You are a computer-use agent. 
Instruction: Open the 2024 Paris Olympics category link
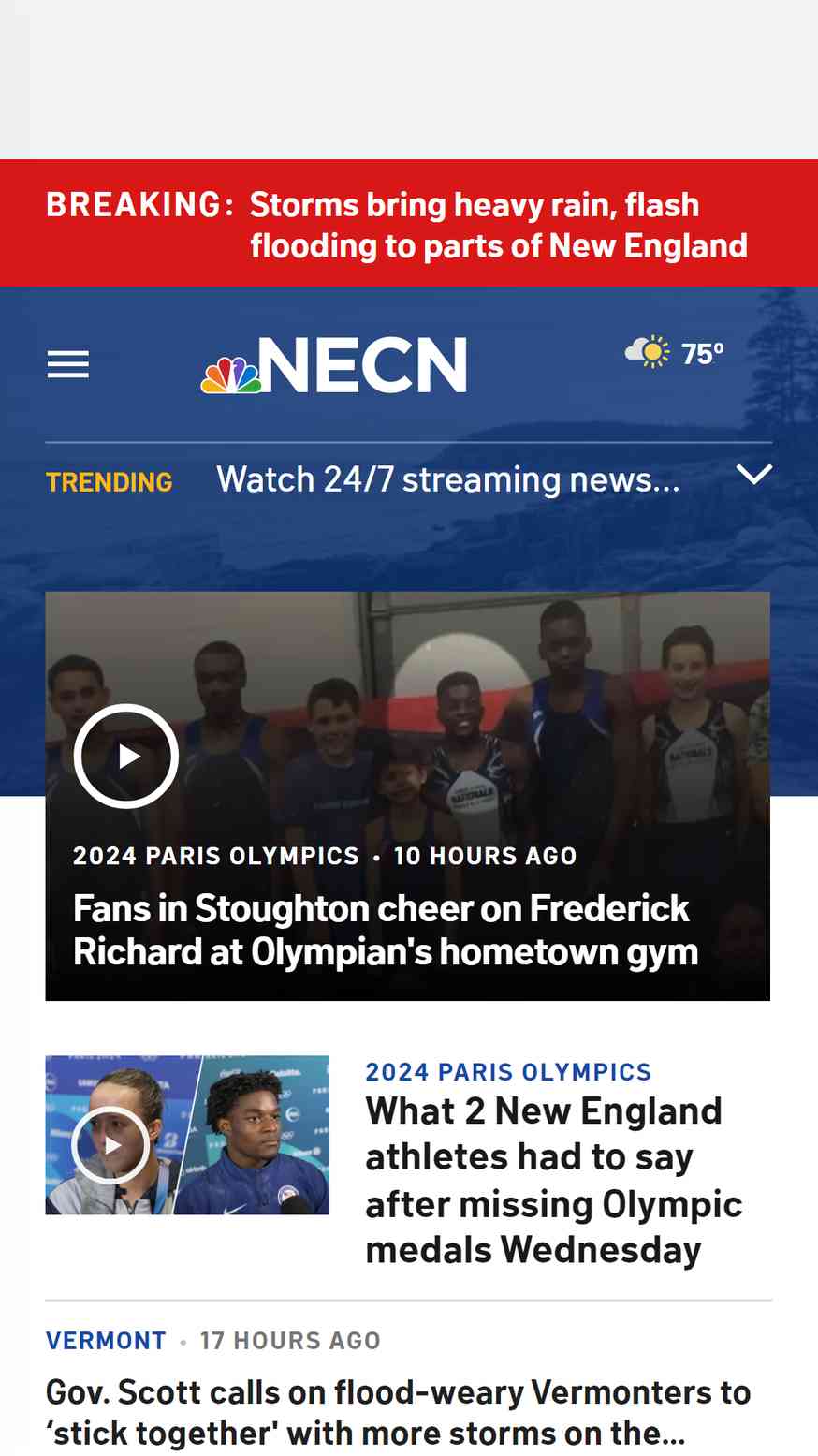(508, 1071)
